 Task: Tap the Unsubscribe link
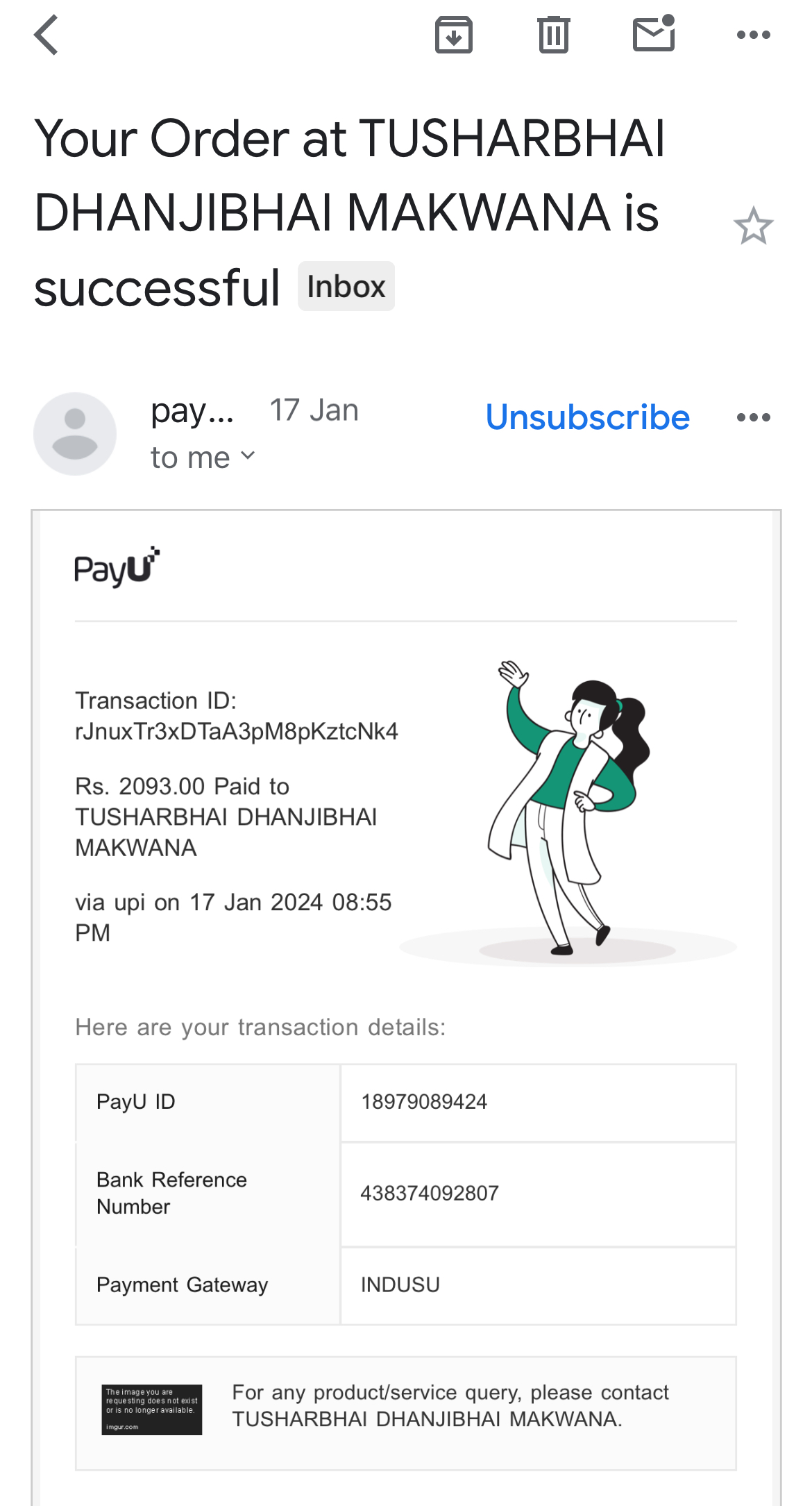[587, 417]
